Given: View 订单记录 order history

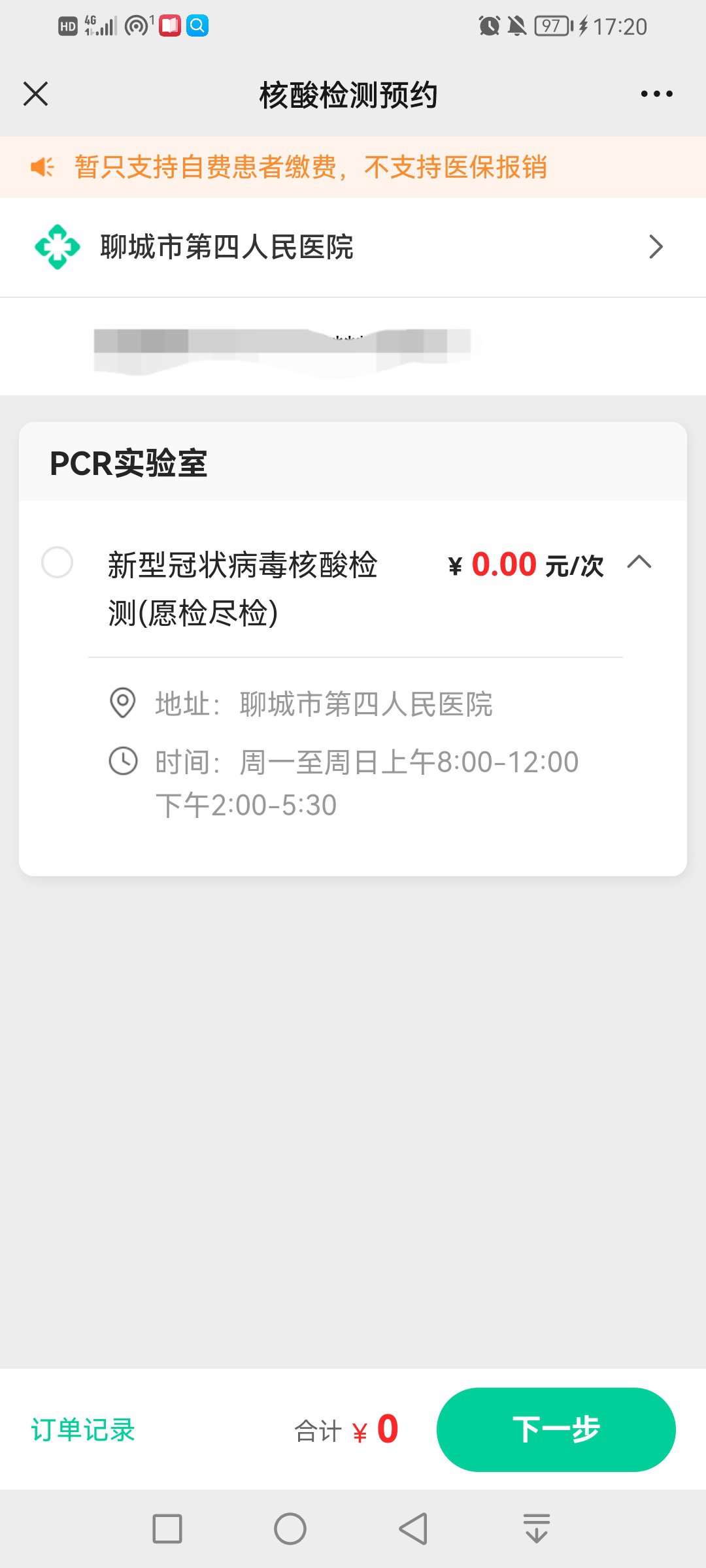Looking at the screenshot, I should [x=83, y=1430].
